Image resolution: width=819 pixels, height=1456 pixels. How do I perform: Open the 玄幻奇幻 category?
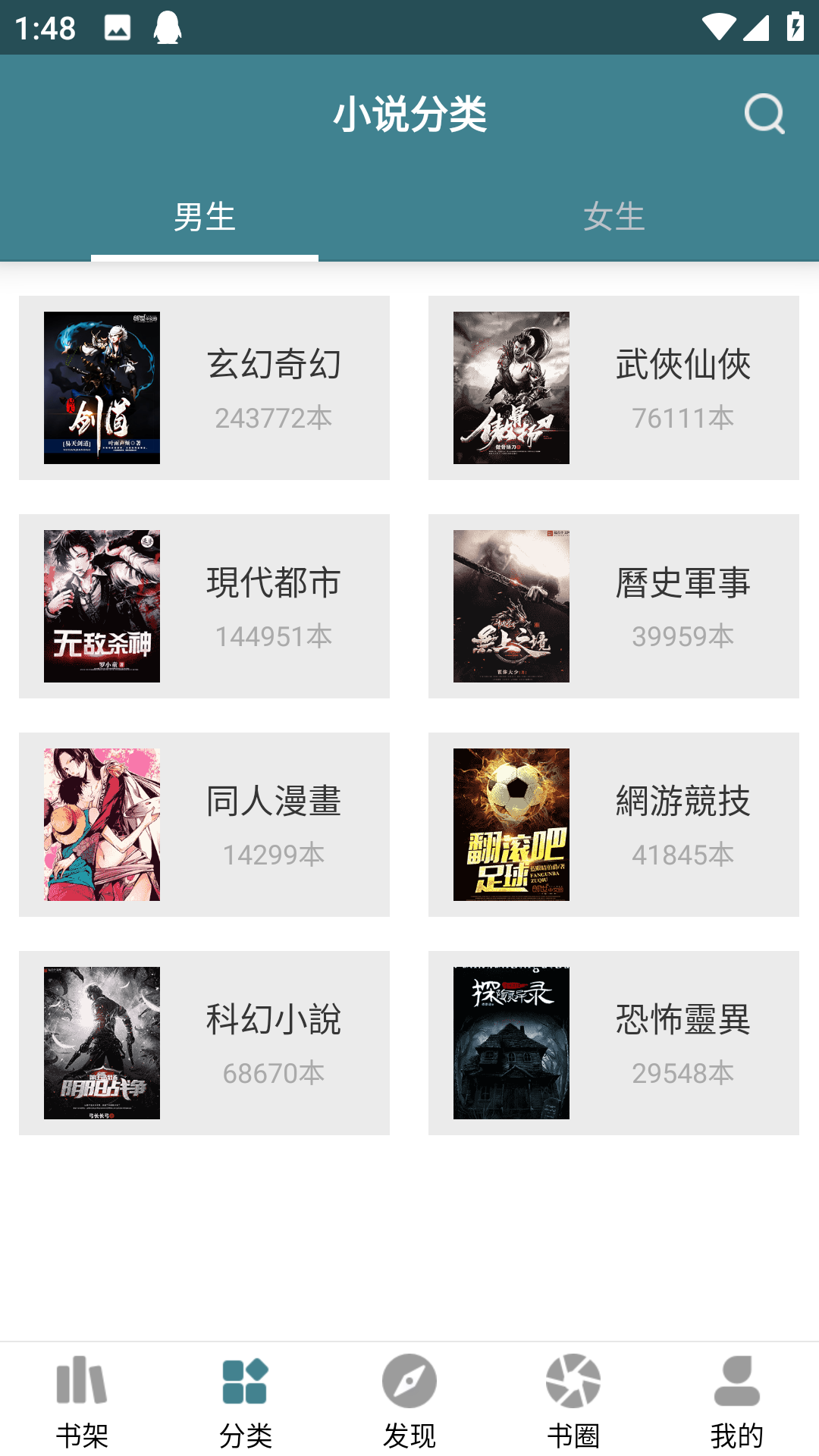[x=204, y=388]
